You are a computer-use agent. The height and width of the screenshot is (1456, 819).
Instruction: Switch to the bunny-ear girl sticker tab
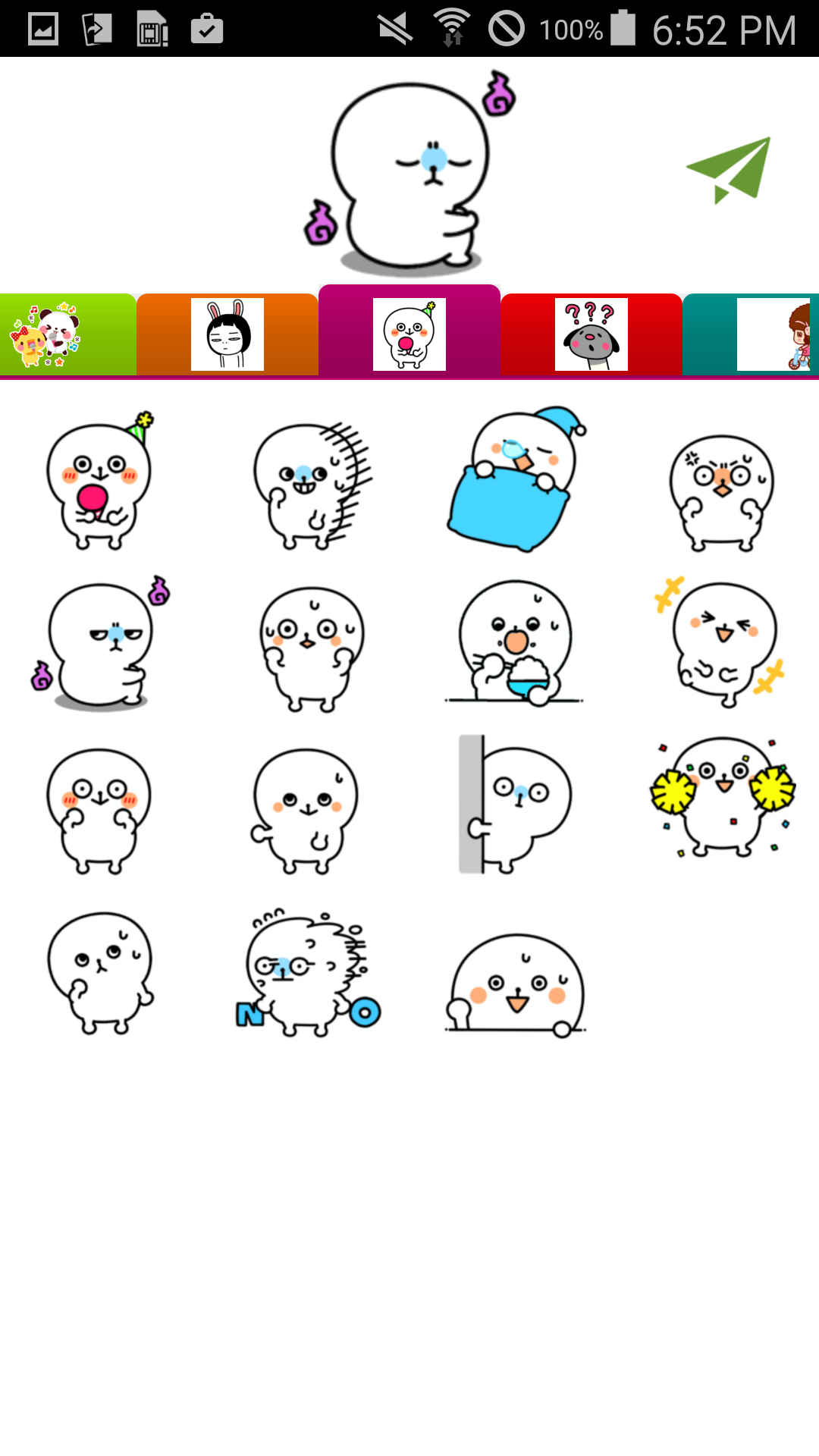(227, 334)
